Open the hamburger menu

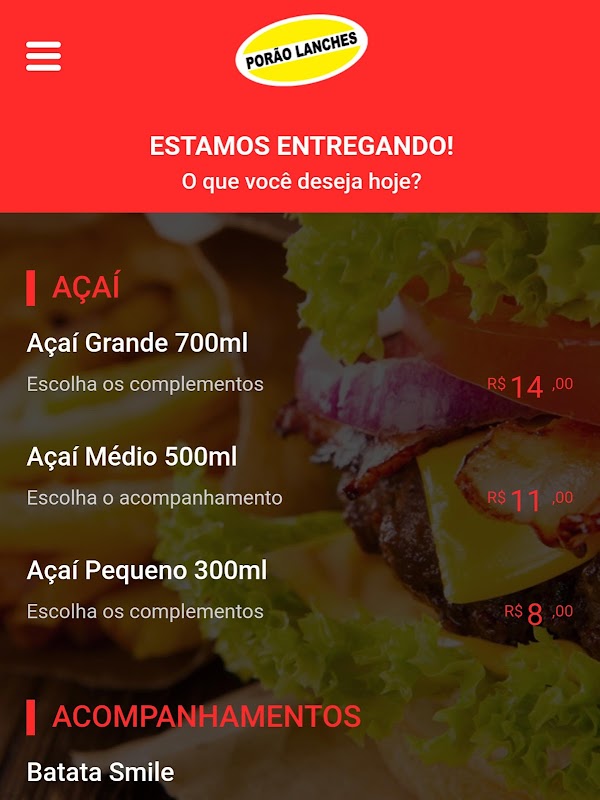[44, 56]
